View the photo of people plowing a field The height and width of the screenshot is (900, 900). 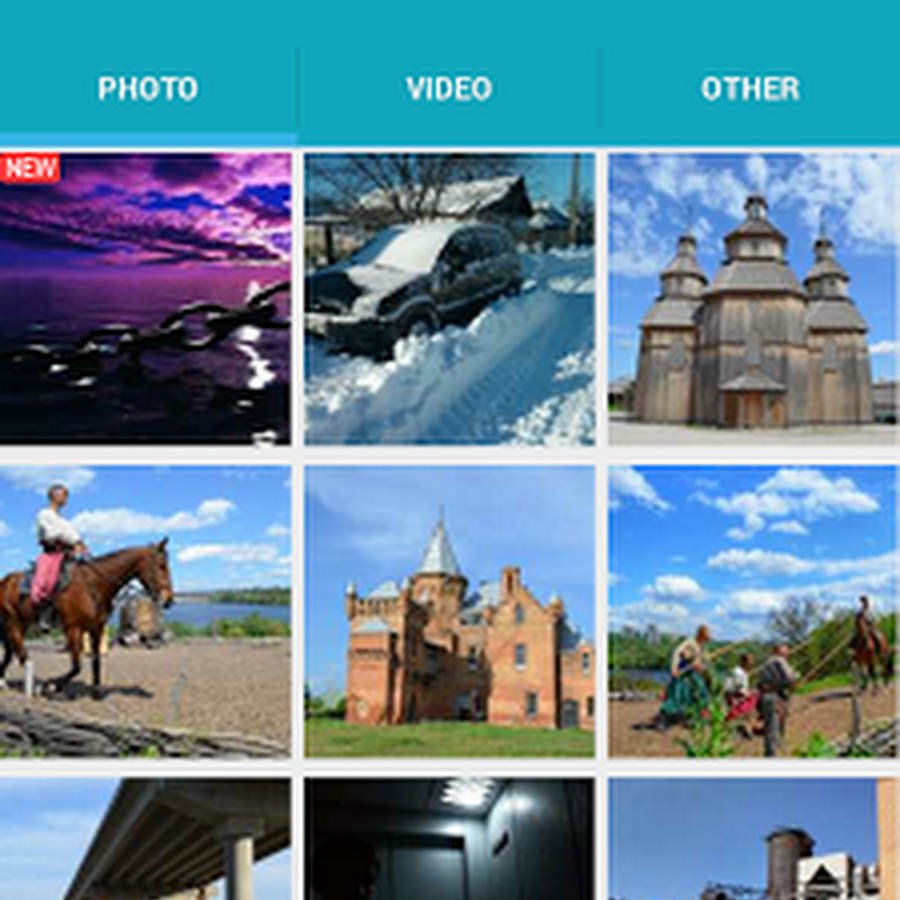click(752, 610)
